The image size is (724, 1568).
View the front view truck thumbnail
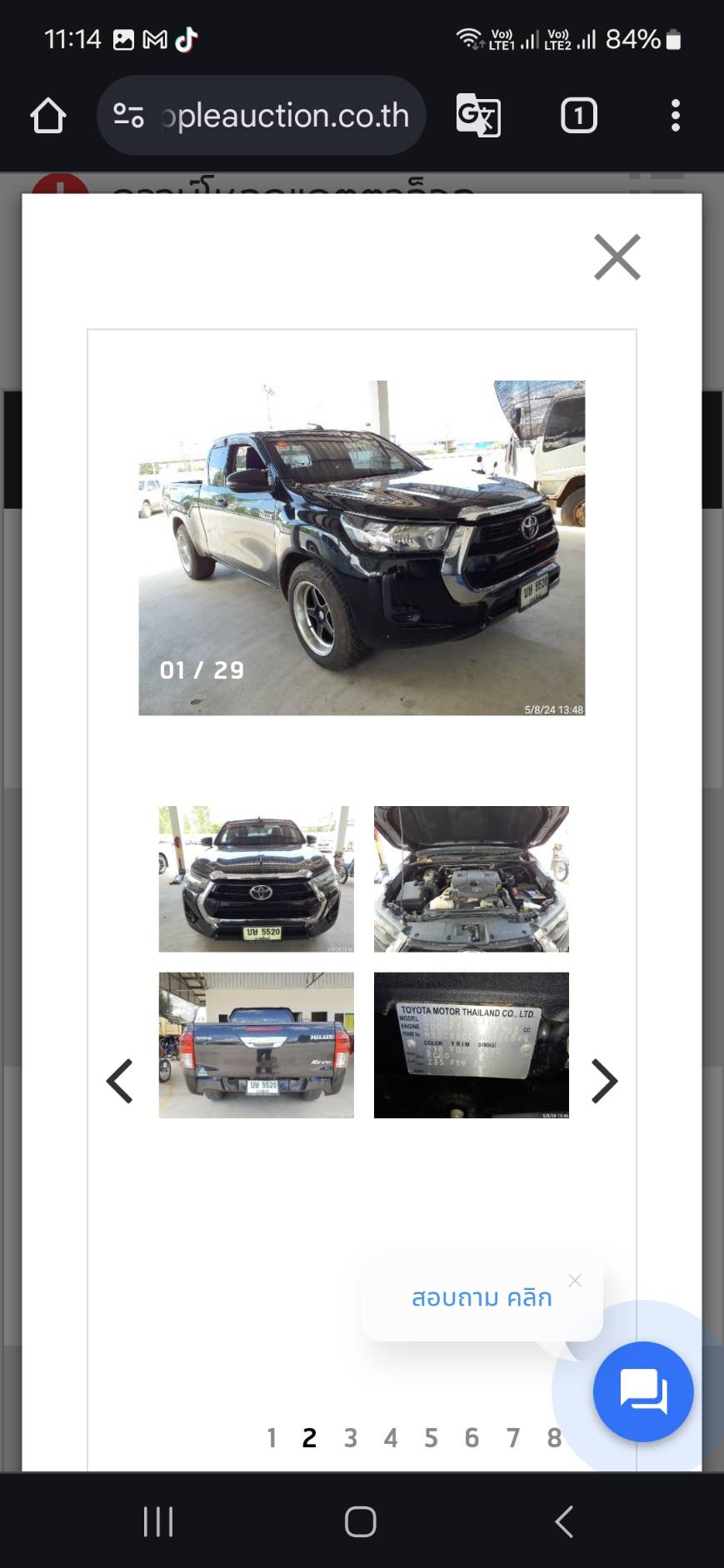click(x=256, y=879)
